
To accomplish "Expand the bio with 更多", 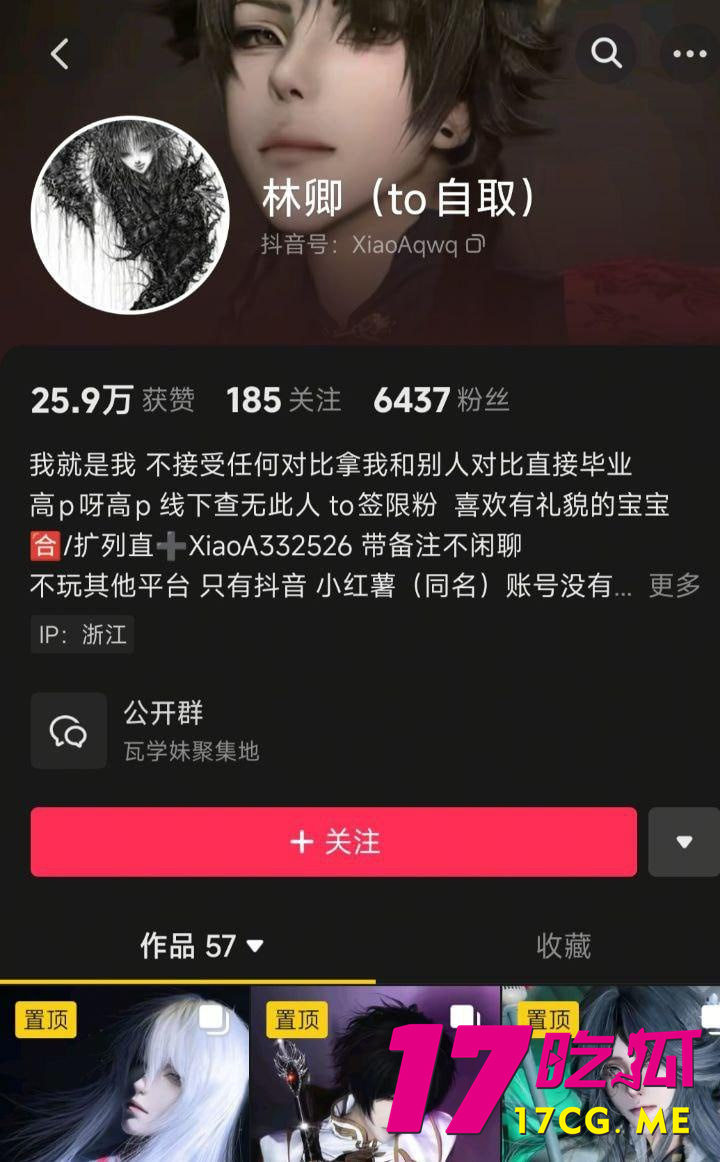I will point(674,586).
